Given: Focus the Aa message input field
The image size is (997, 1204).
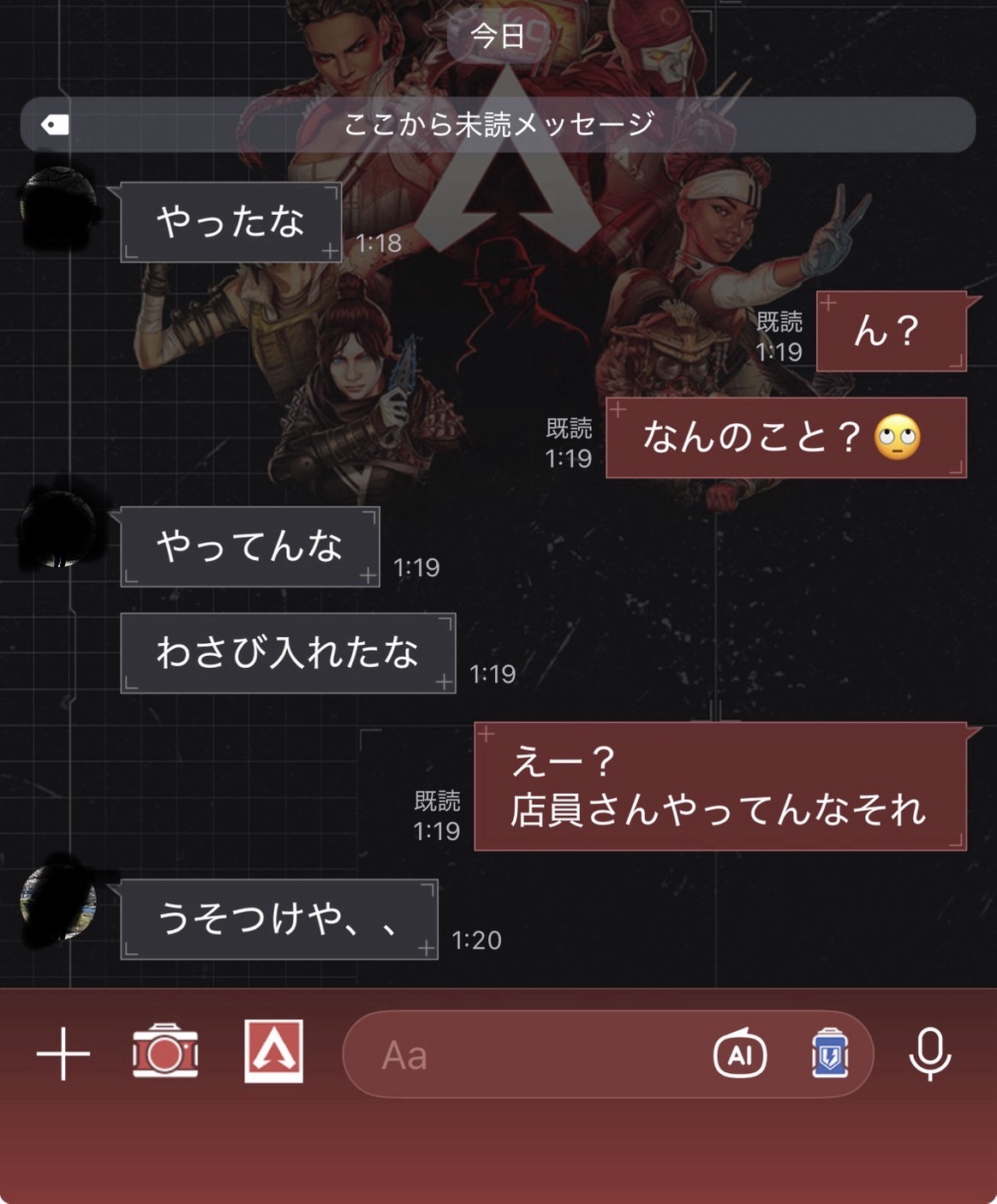Looking at the screenshot, I should point(531,1055).
